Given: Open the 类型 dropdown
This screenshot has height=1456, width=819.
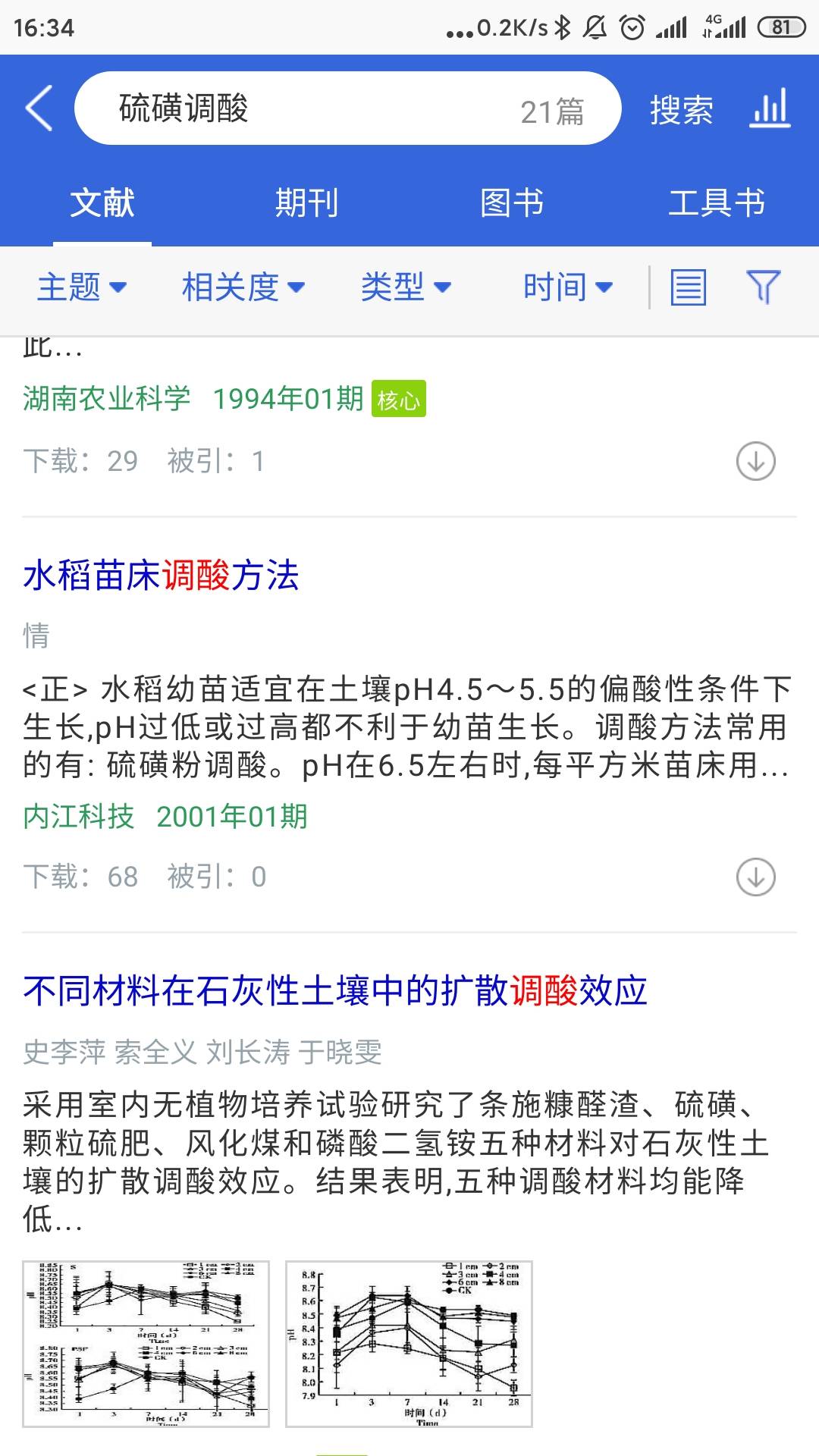Looking at the screenshot, I should click(x=406, y=287).
